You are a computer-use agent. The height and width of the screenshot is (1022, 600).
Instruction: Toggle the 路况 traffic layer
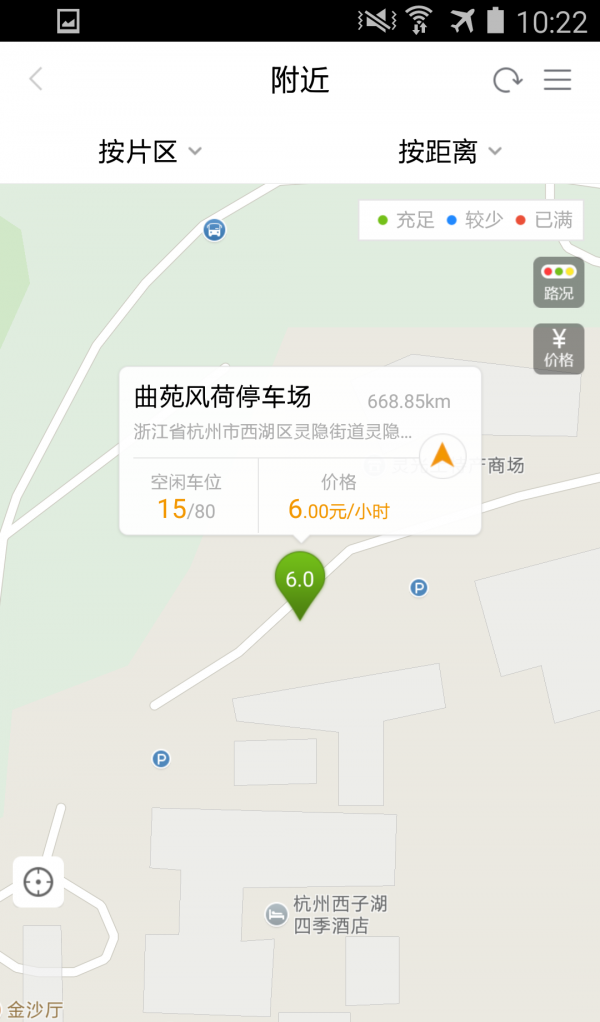coord(558,282)
